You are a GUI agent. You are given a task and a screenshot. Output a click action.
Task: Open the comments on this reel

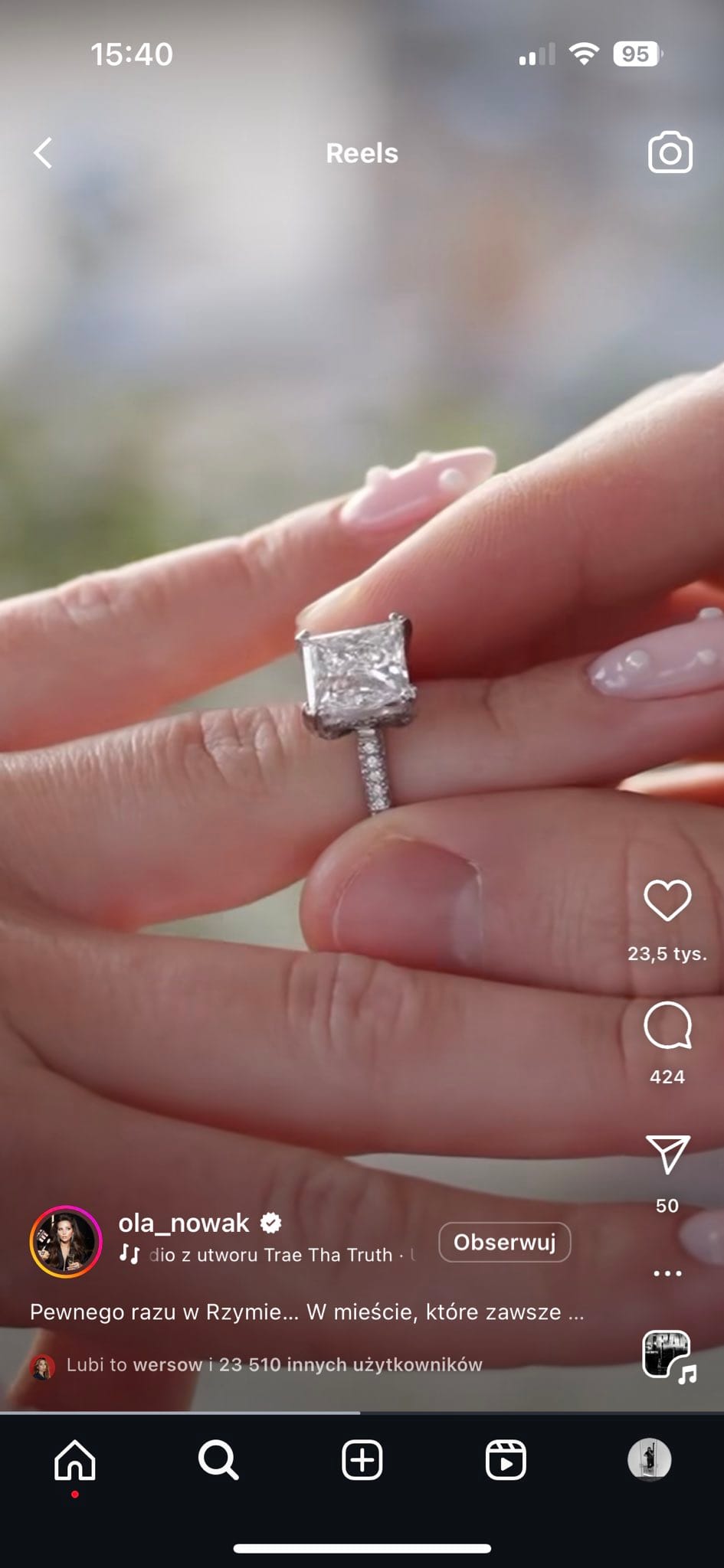click(x=667, y=1024)
